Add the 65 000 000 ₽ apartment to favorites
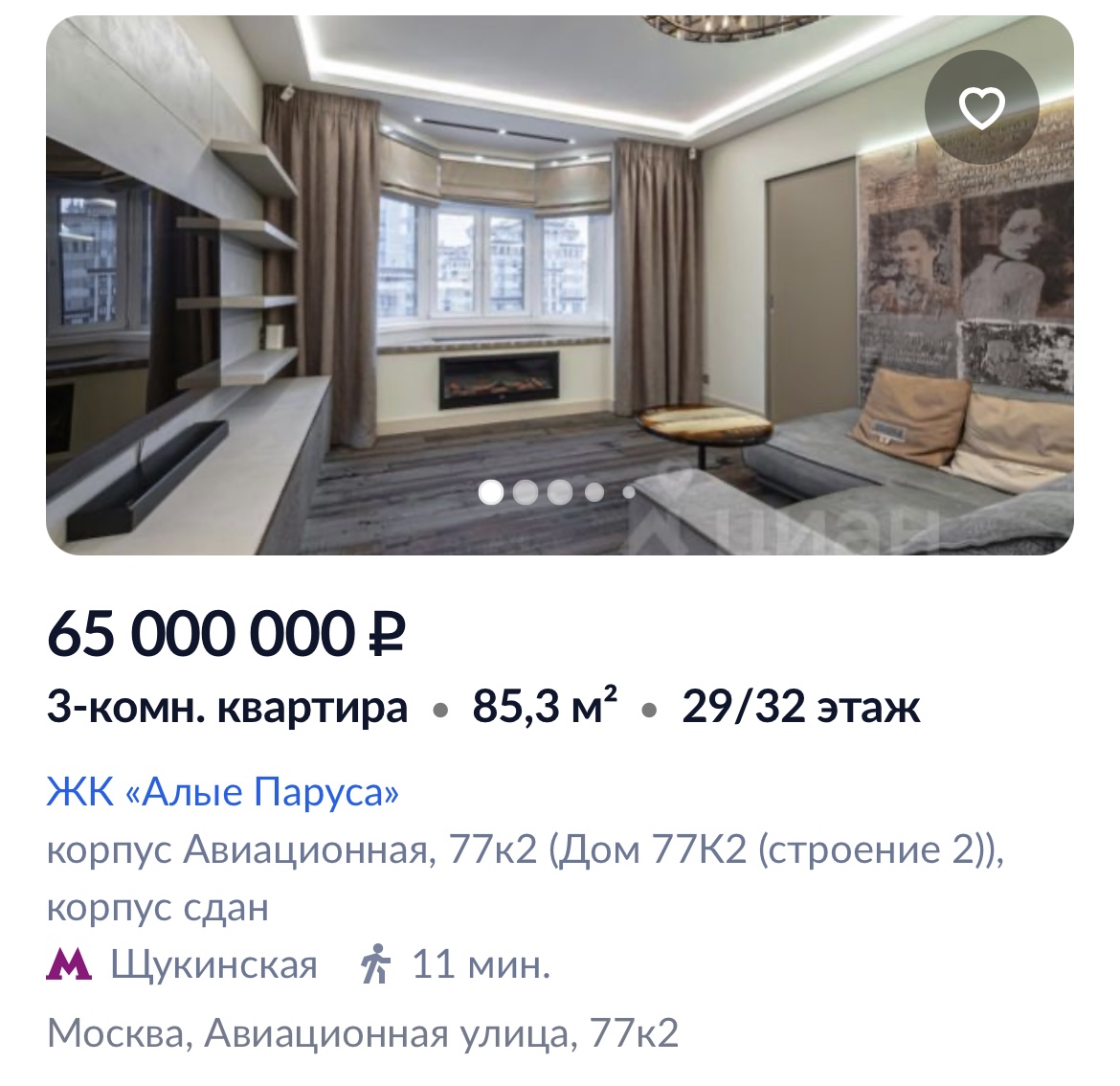This screenshot has width=1120, height=1086. click(x=981, y=107)
